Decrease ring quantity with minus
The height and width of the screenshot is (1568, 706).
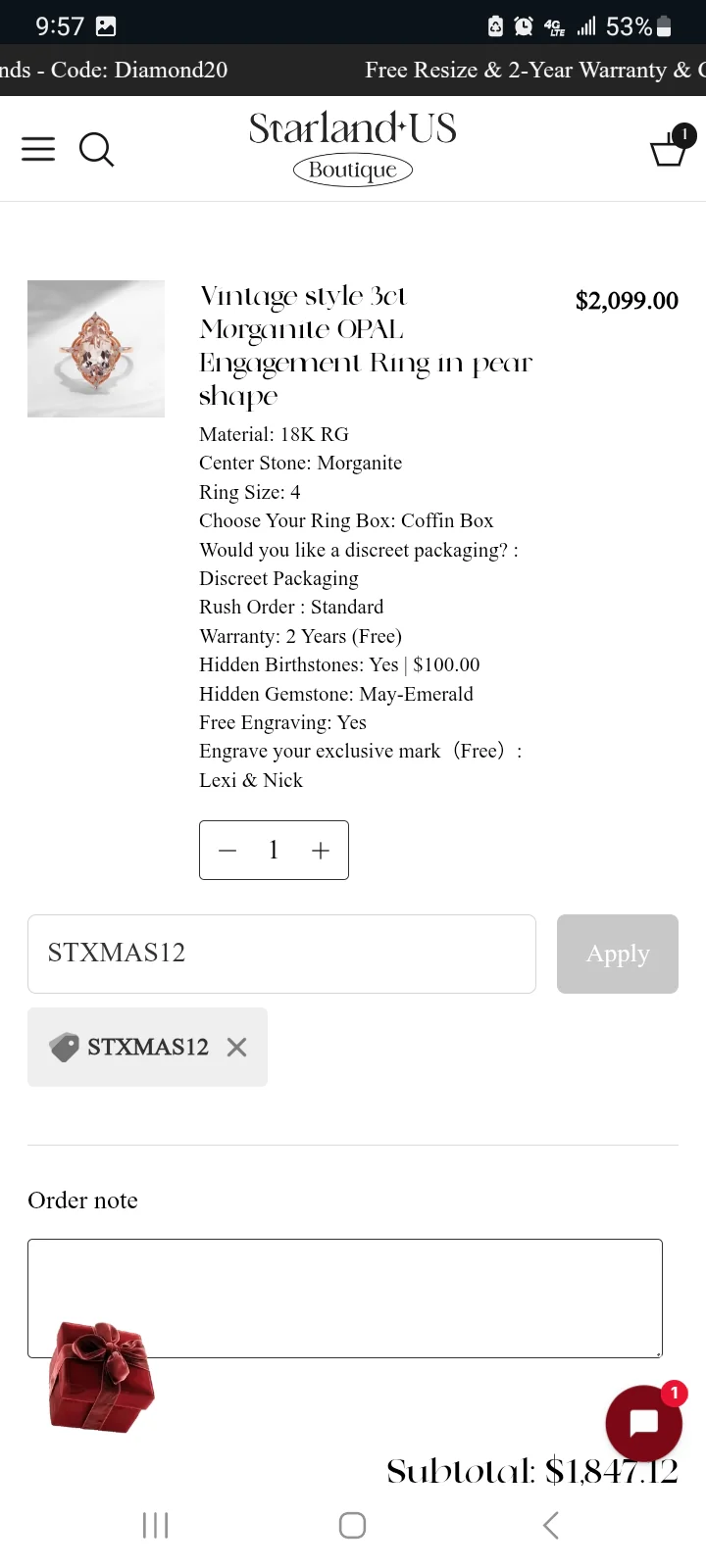click(227, 851)
